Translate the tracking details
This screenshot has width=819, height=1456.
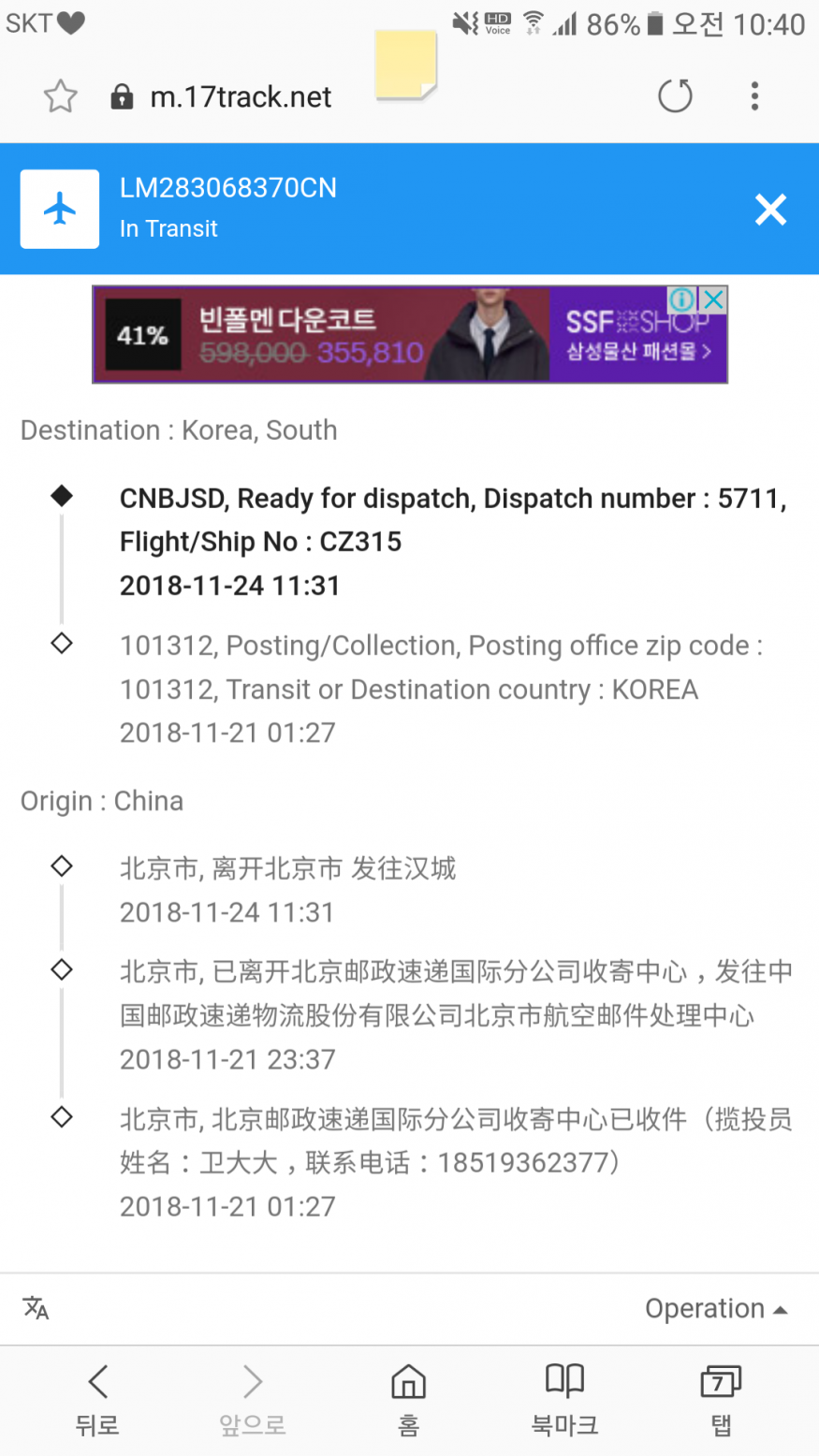37,1307
